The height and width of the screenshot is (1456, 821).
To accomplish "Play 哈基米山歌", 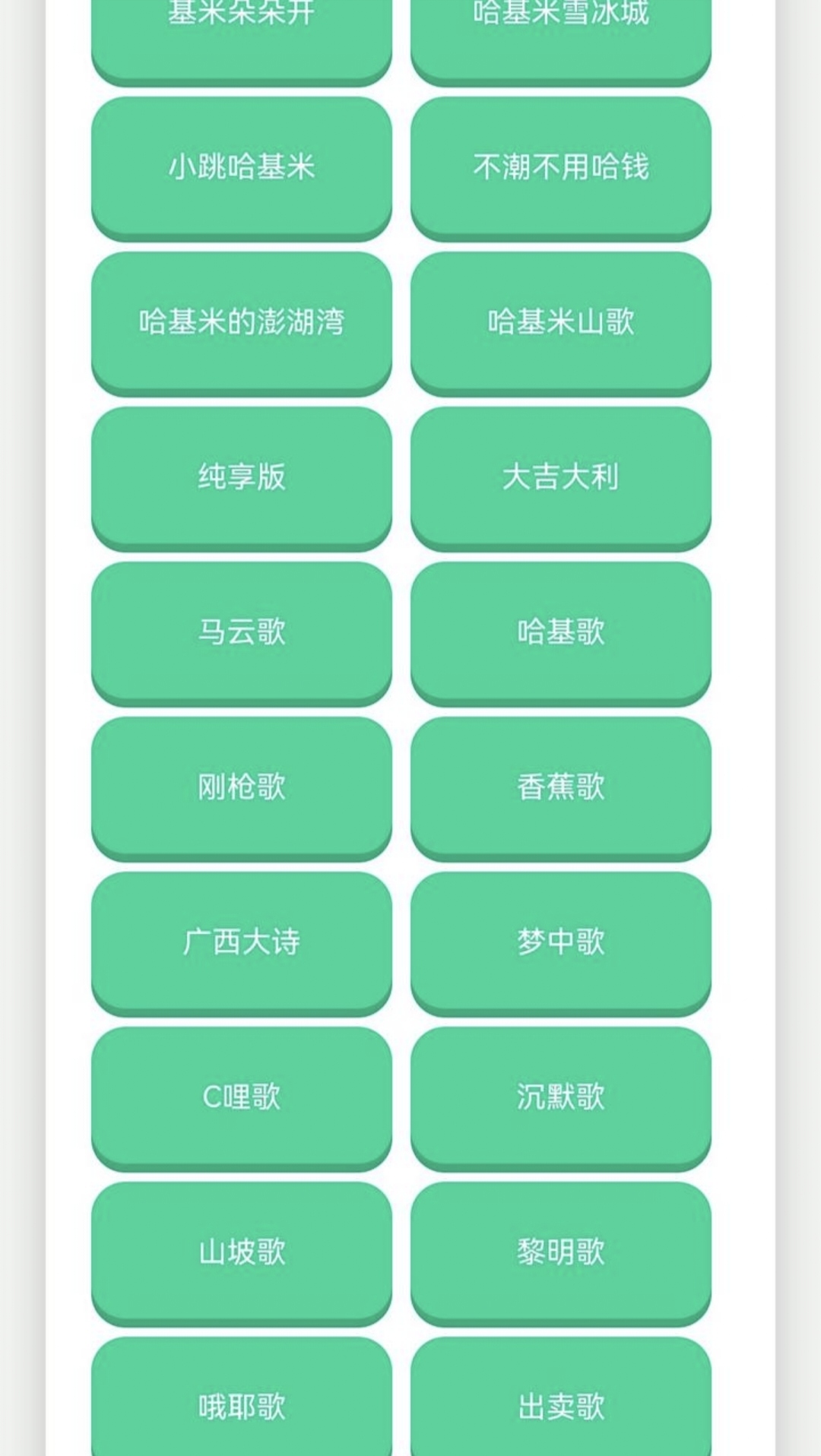I will (x=560, y=321).
